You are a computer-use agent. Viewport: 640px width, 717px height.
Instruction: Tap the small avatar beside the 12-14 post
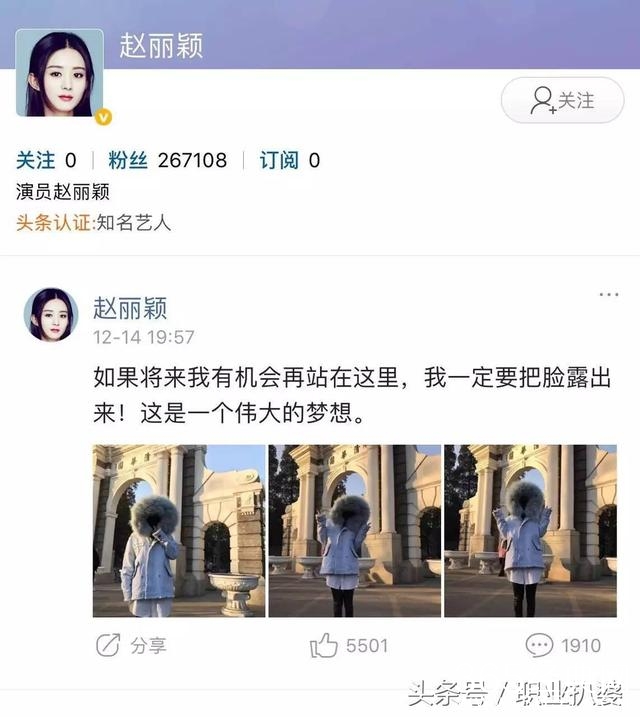pyautogui.click(x=51, y=315)
